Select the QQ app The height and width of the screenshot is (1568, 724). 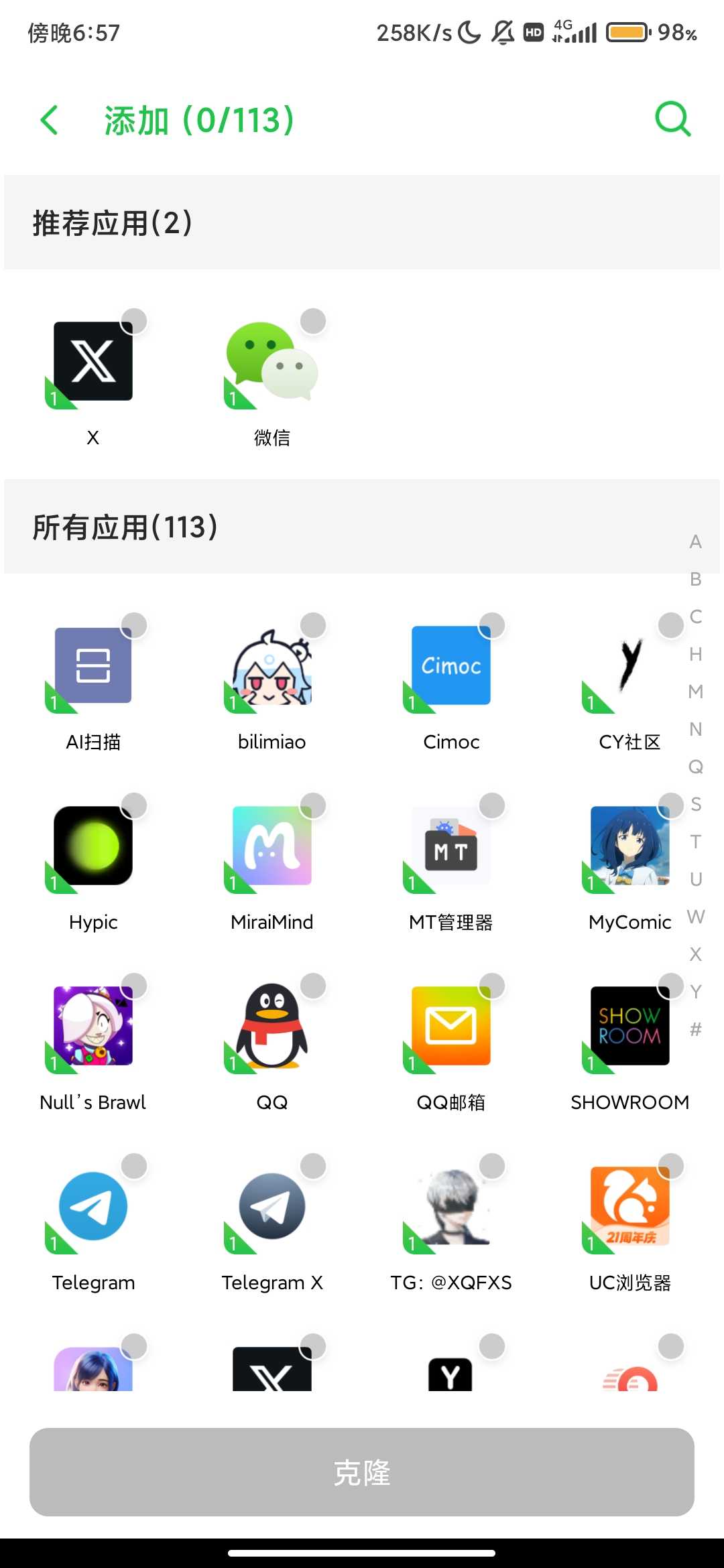pyautogui.click(x=271, y=1026)
